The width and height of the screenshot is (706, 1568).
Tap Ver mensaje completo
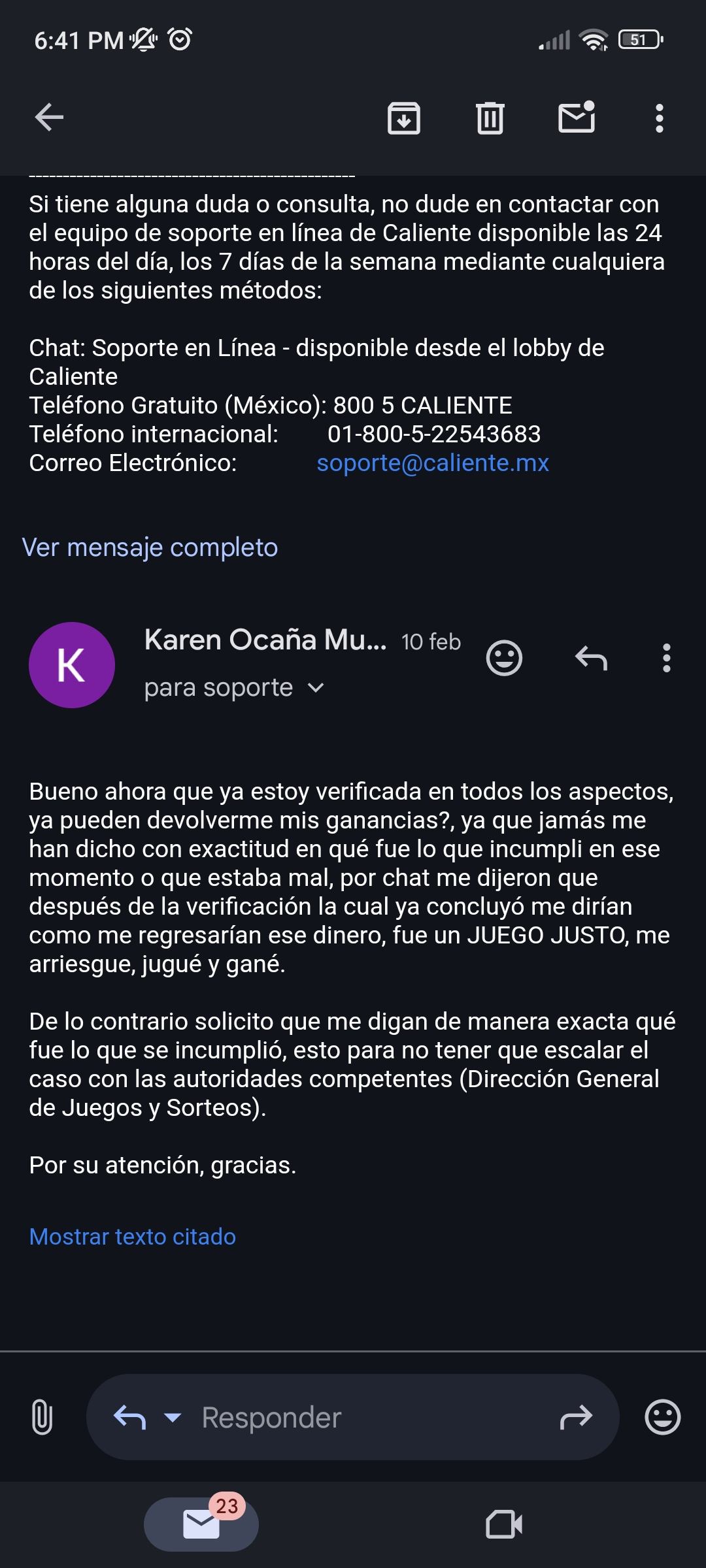click(x=150, y=547)
